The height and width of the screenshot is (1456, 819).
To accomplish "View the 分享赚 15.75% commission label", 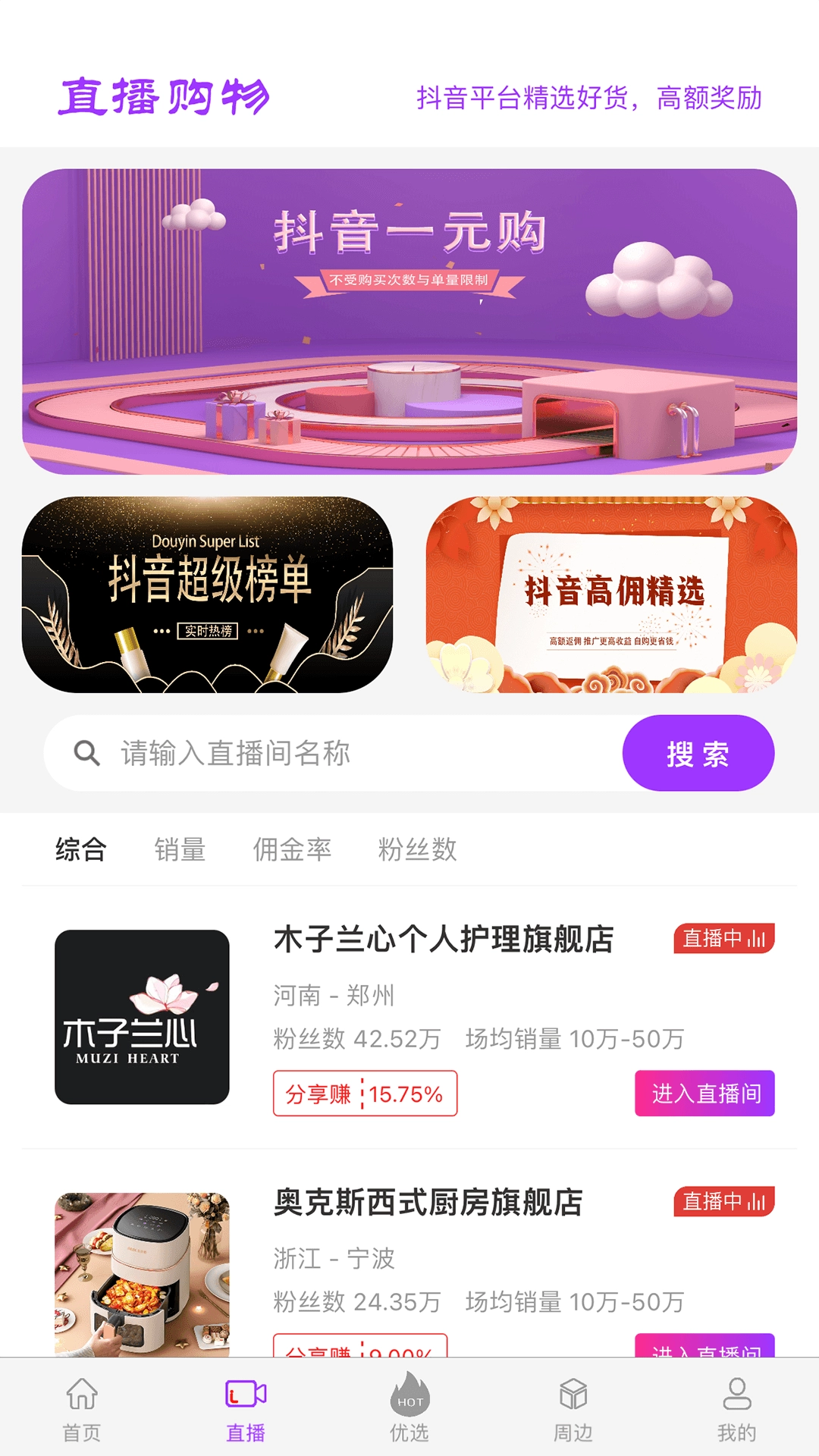I will coord(366,1094).
